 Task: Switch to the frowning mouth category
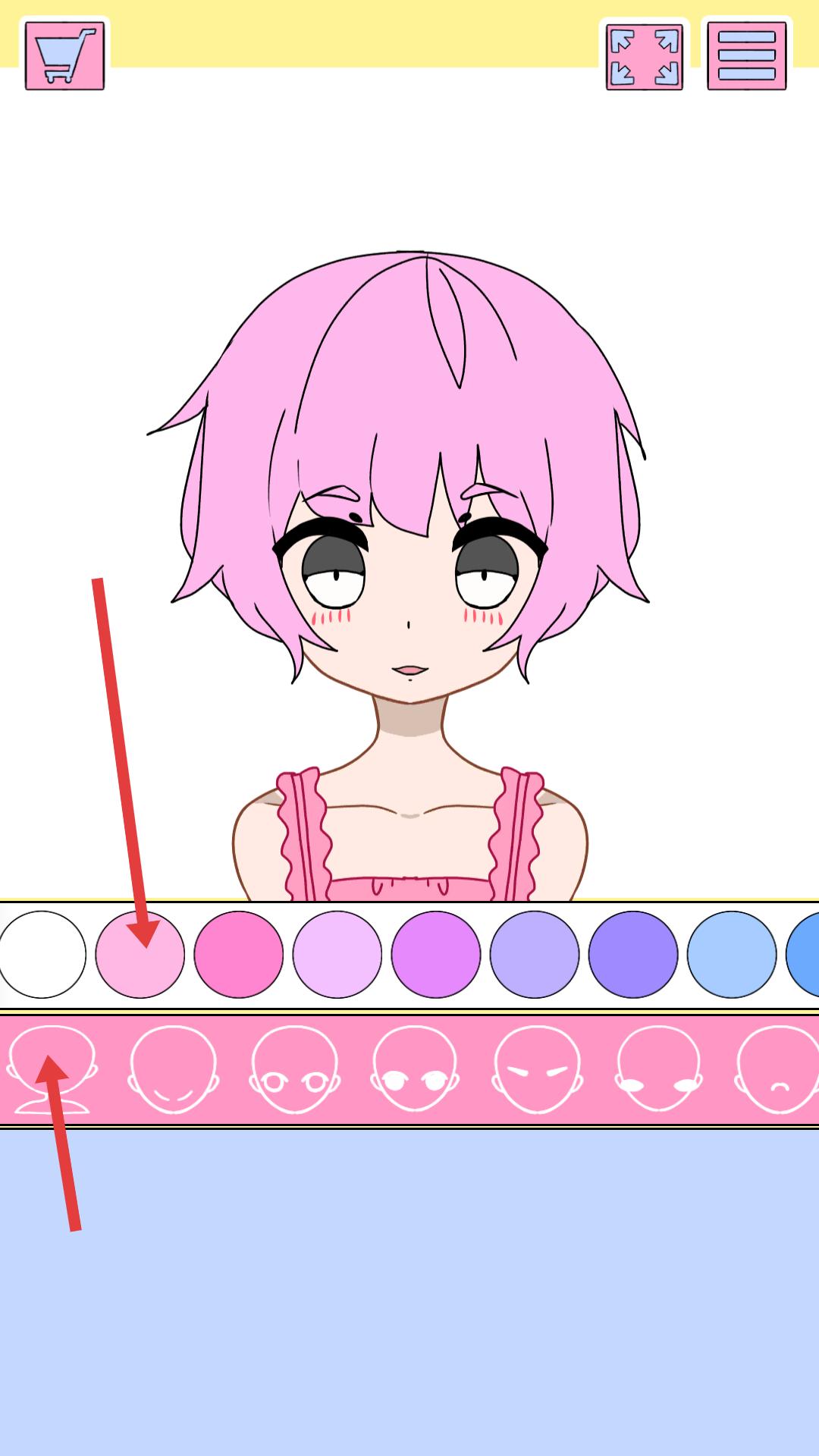coord(778,1069)
